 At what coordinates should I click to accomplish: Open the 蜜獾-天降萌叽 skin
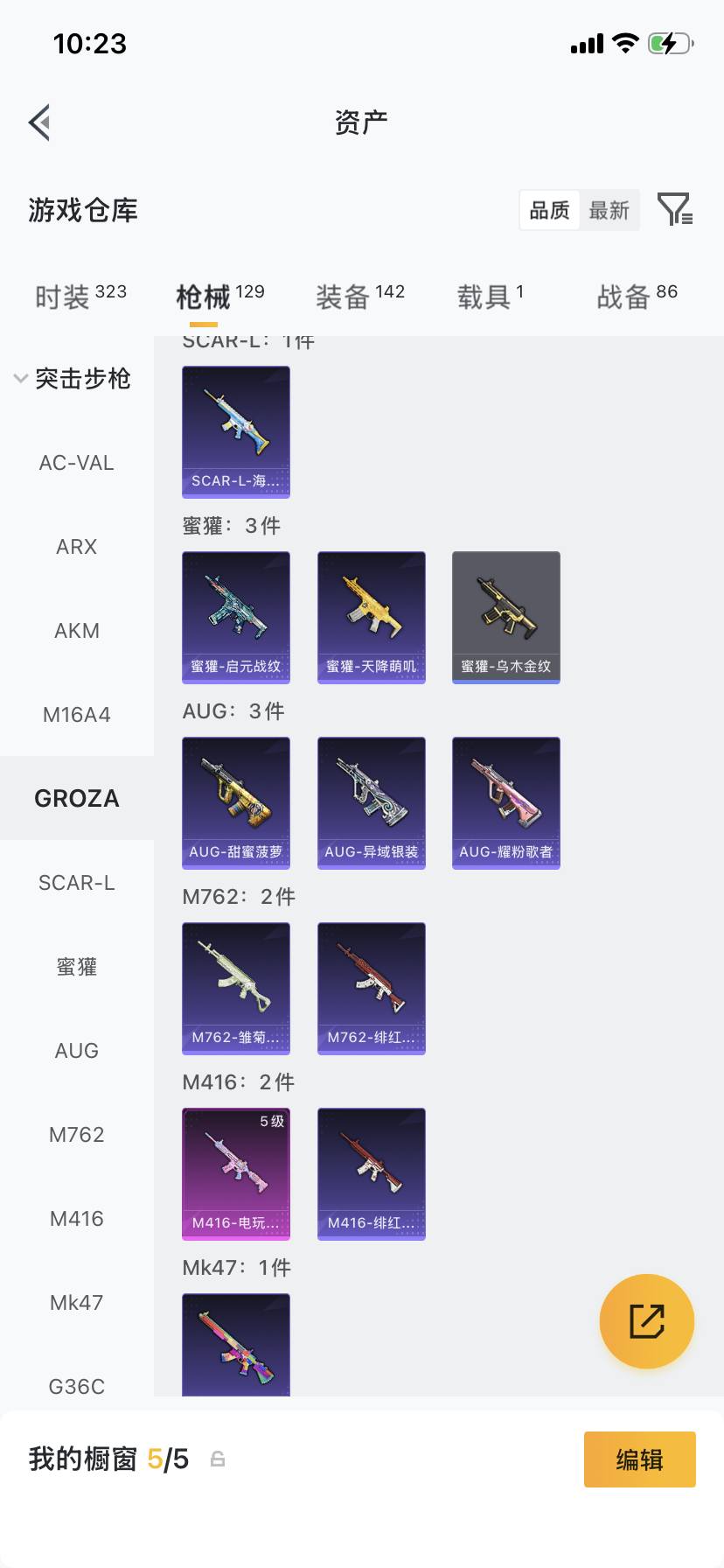point(372,618)
